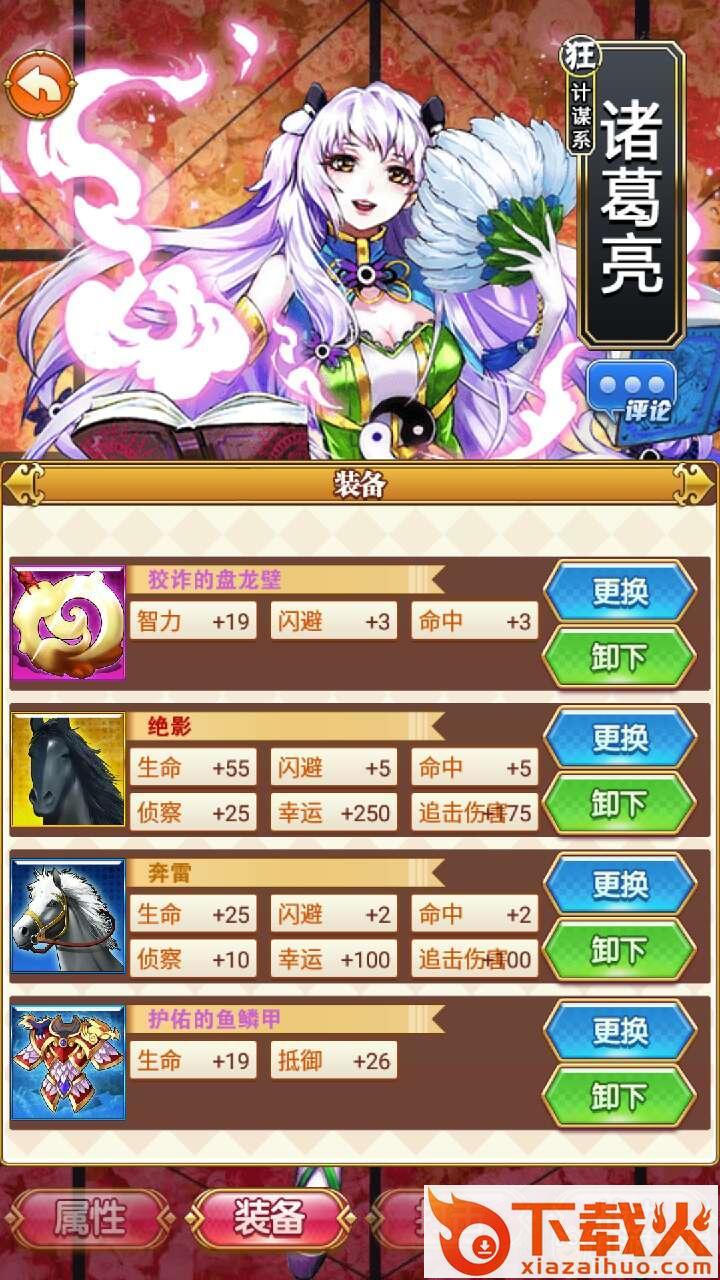Take off 护佑的鱼鳞甲 with 卸下

tap(619, 1095)
